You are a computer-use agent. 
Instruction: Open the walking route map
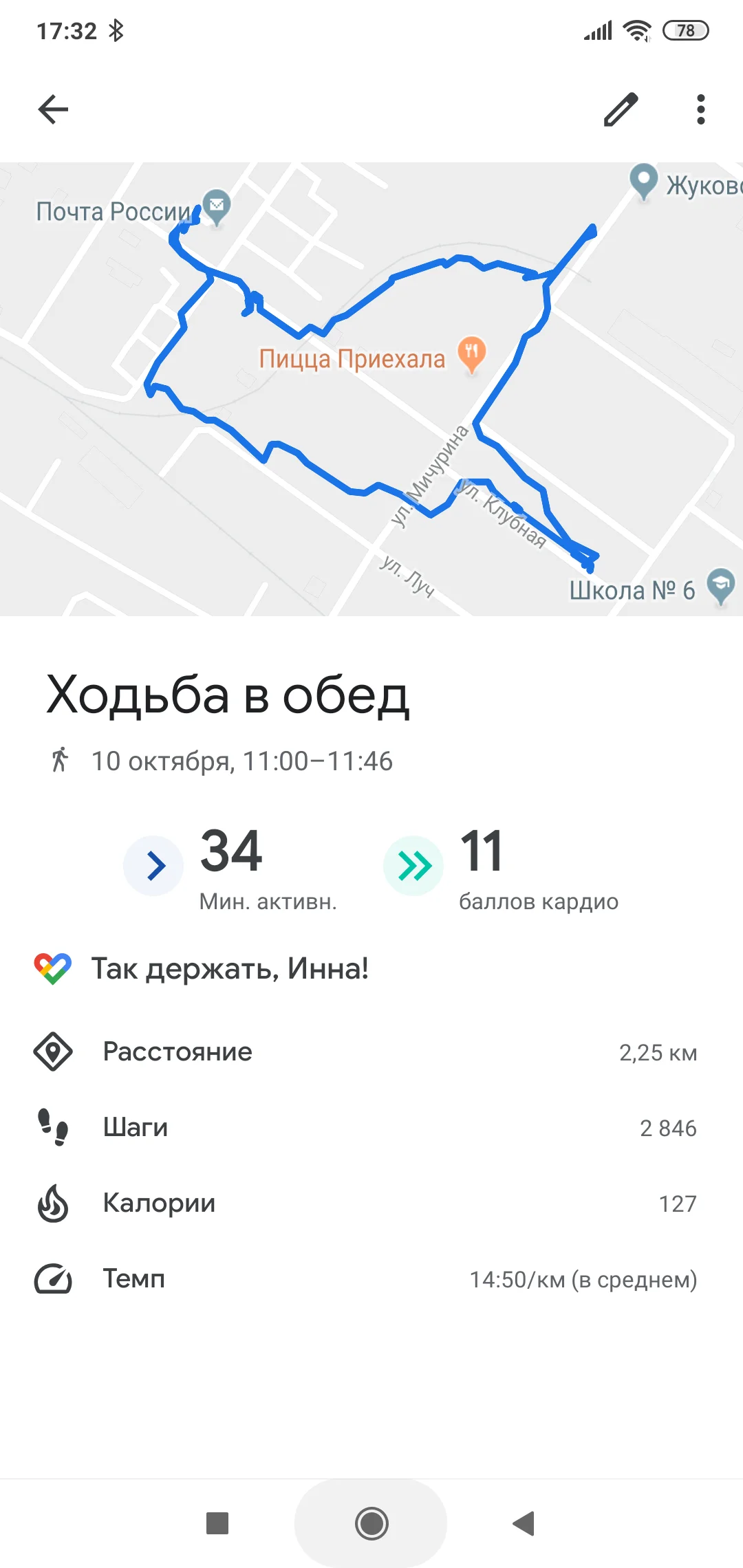pyautogui.click(x=371, y=389)
